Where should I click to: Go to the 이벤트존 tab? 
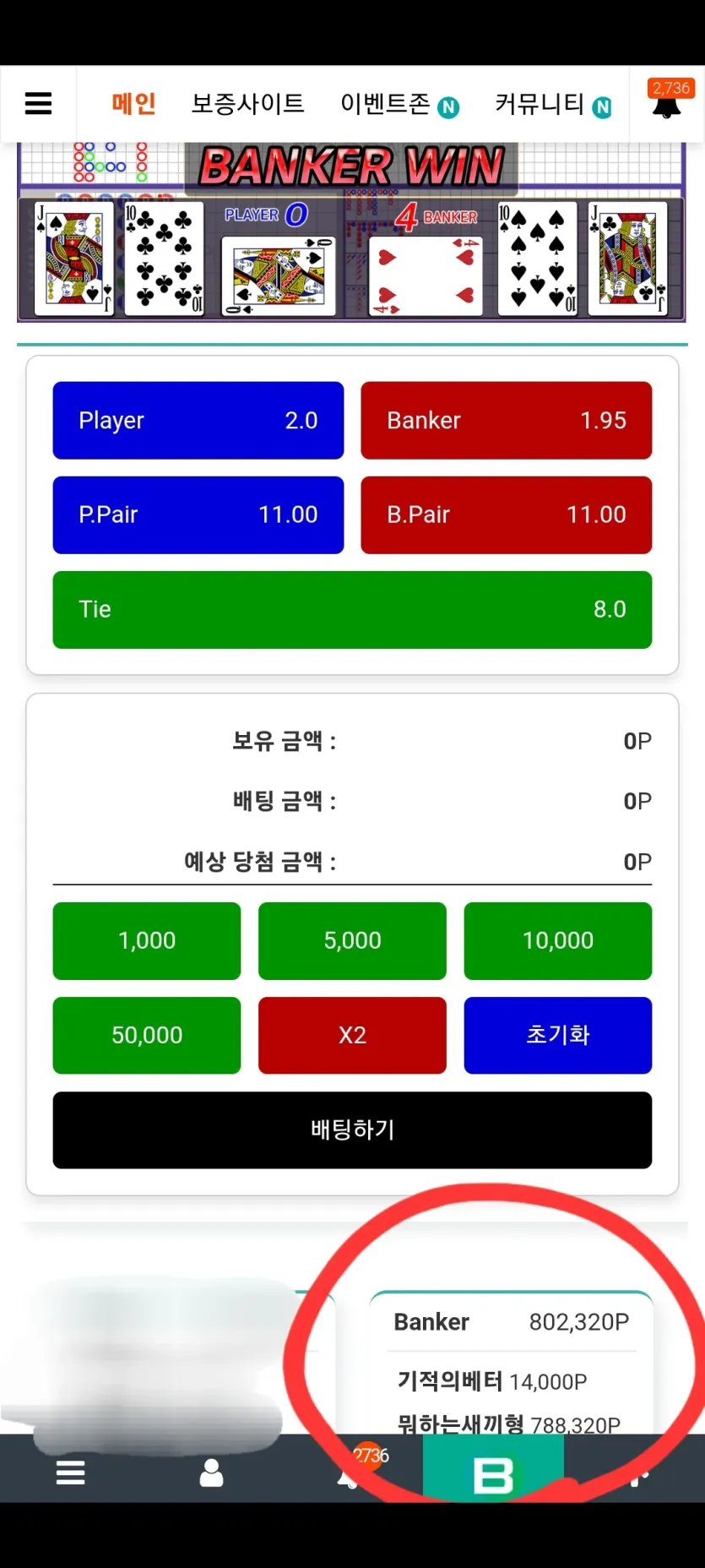[399, 104]
